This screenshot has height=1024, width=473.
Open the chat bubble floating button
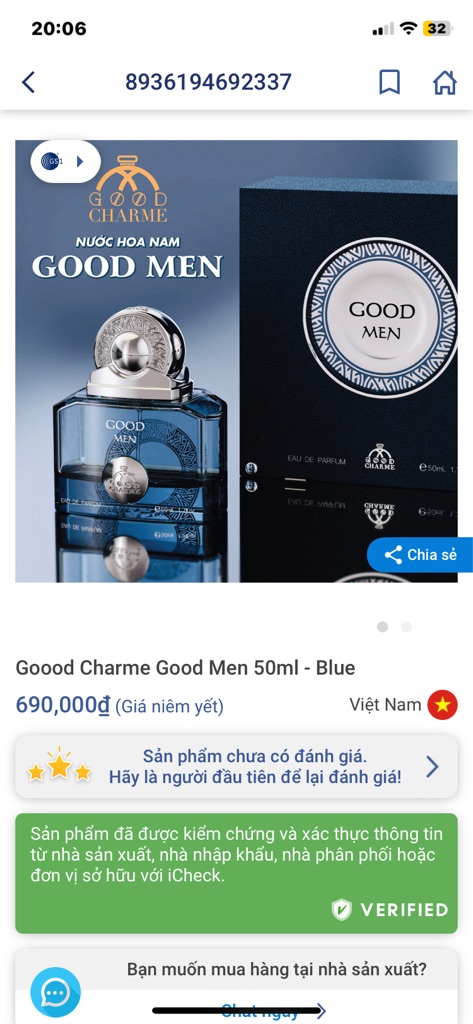pyautogui.click(x=56, y=993)
